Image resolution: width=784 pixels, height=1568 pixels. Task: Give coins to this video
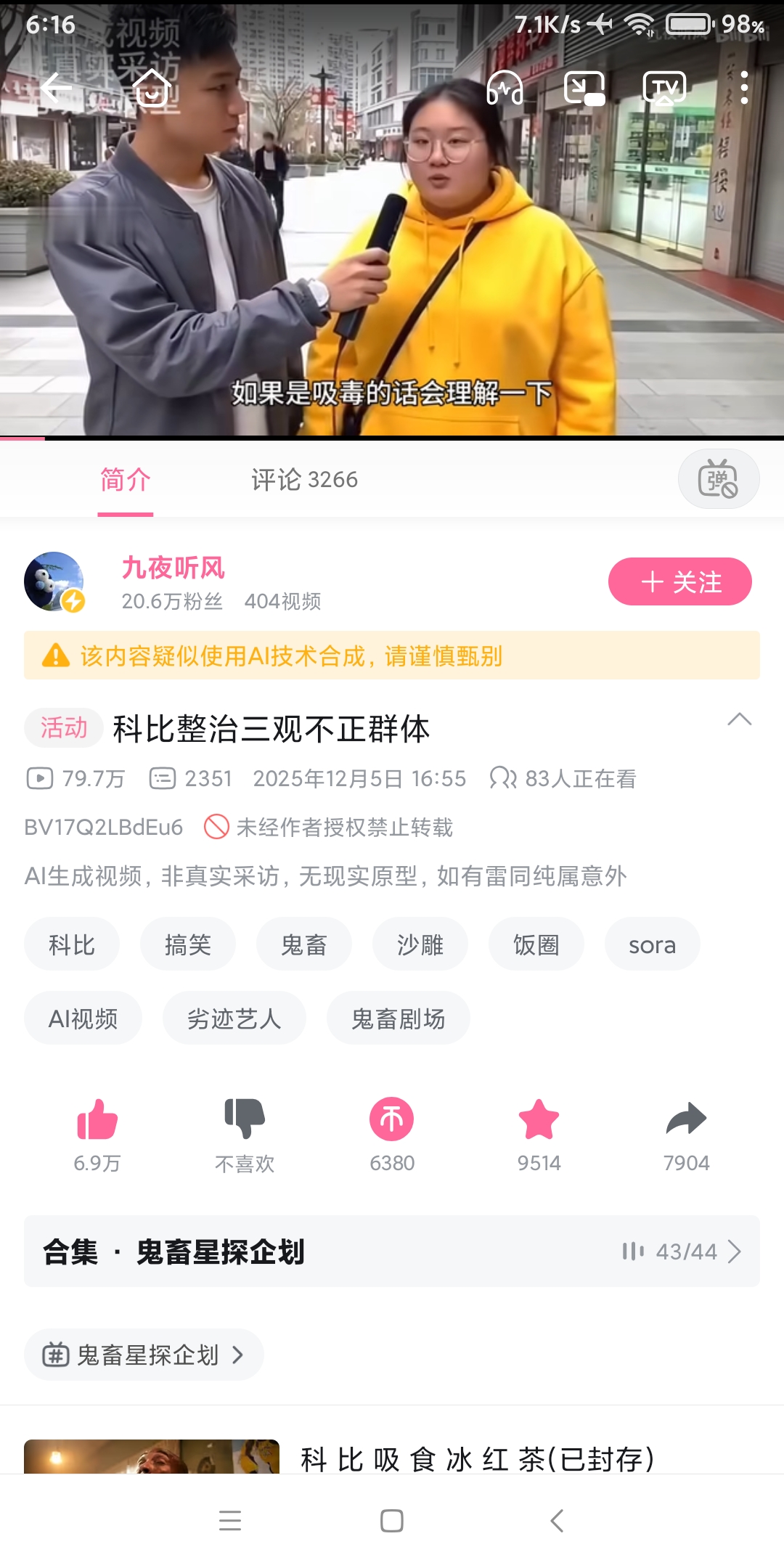coord(392,1120)
